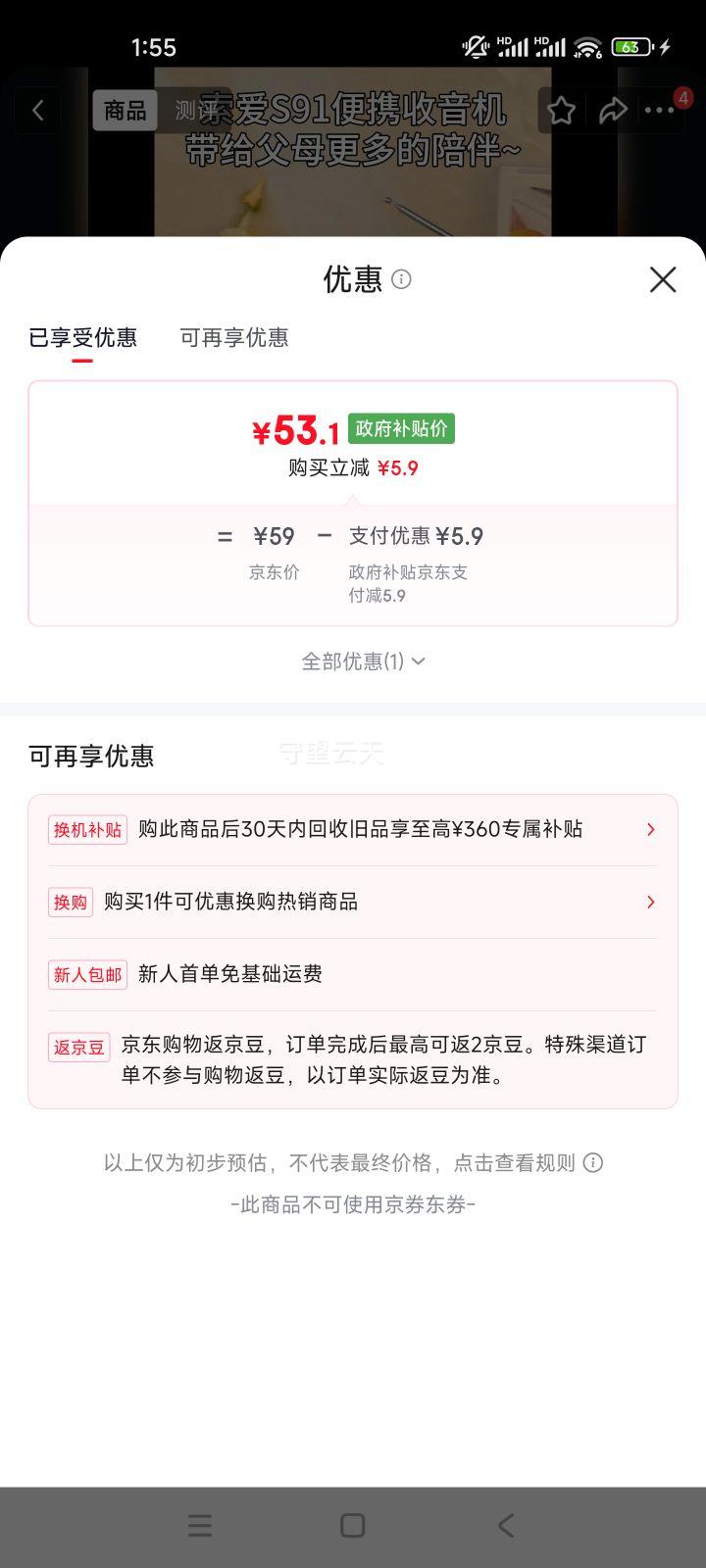Tap the recent apps icon in navigation bar
Screen dimensions: 706x1568
tap(199, 1525)
